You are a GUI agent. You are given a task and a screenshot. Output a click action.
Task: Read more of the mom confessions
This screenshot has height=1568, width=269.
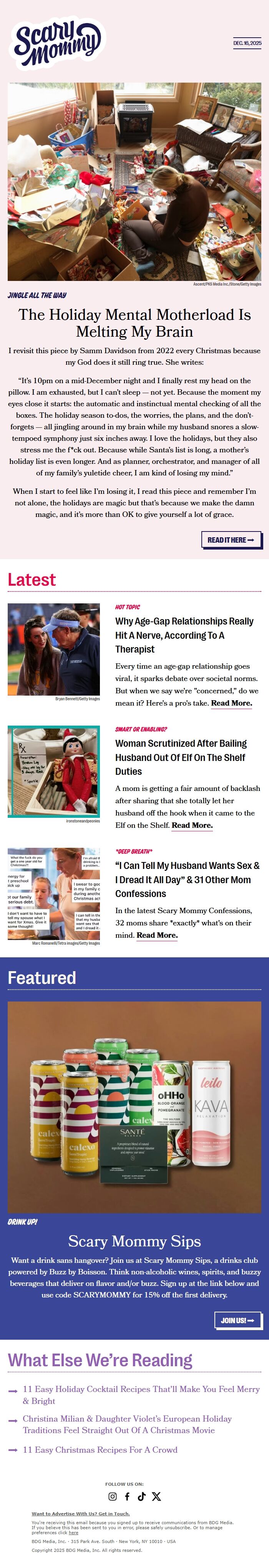pos(156,935)
